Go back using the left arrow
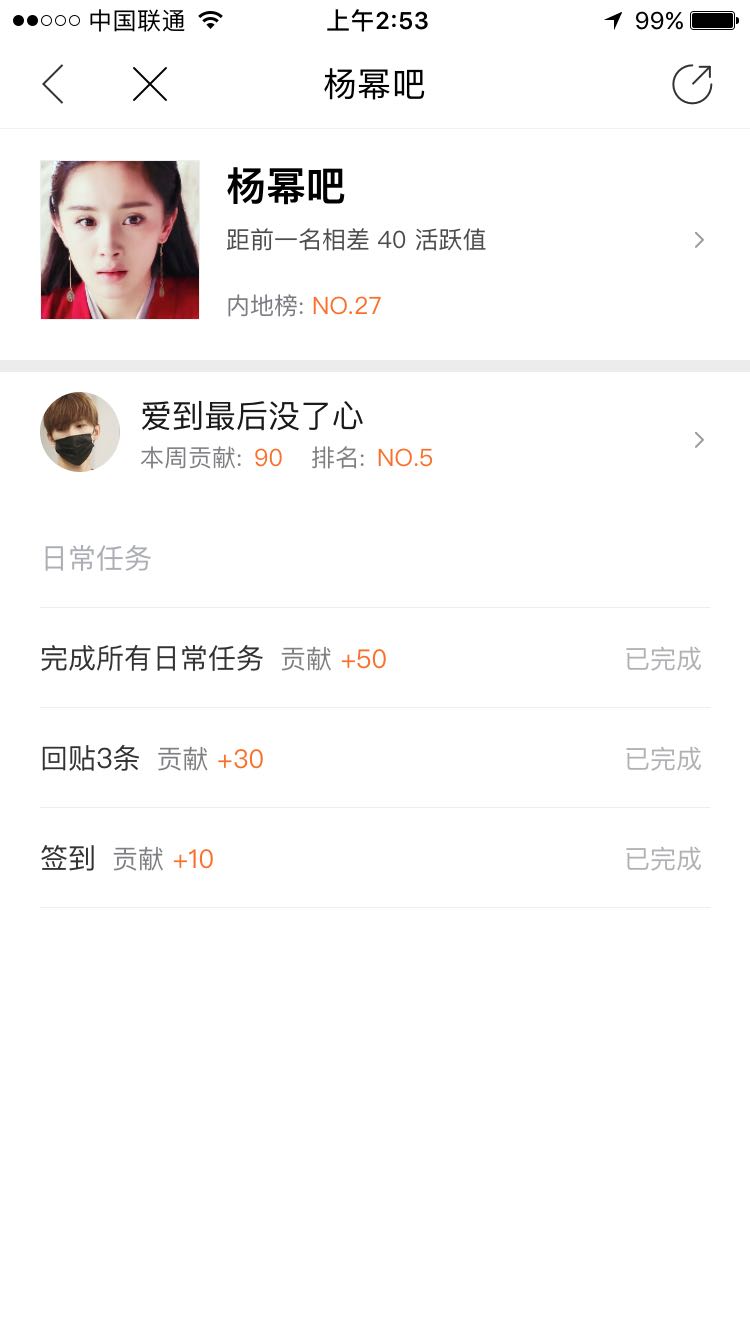This screenshot has width=750, height=1334. [x=53, y=85]
